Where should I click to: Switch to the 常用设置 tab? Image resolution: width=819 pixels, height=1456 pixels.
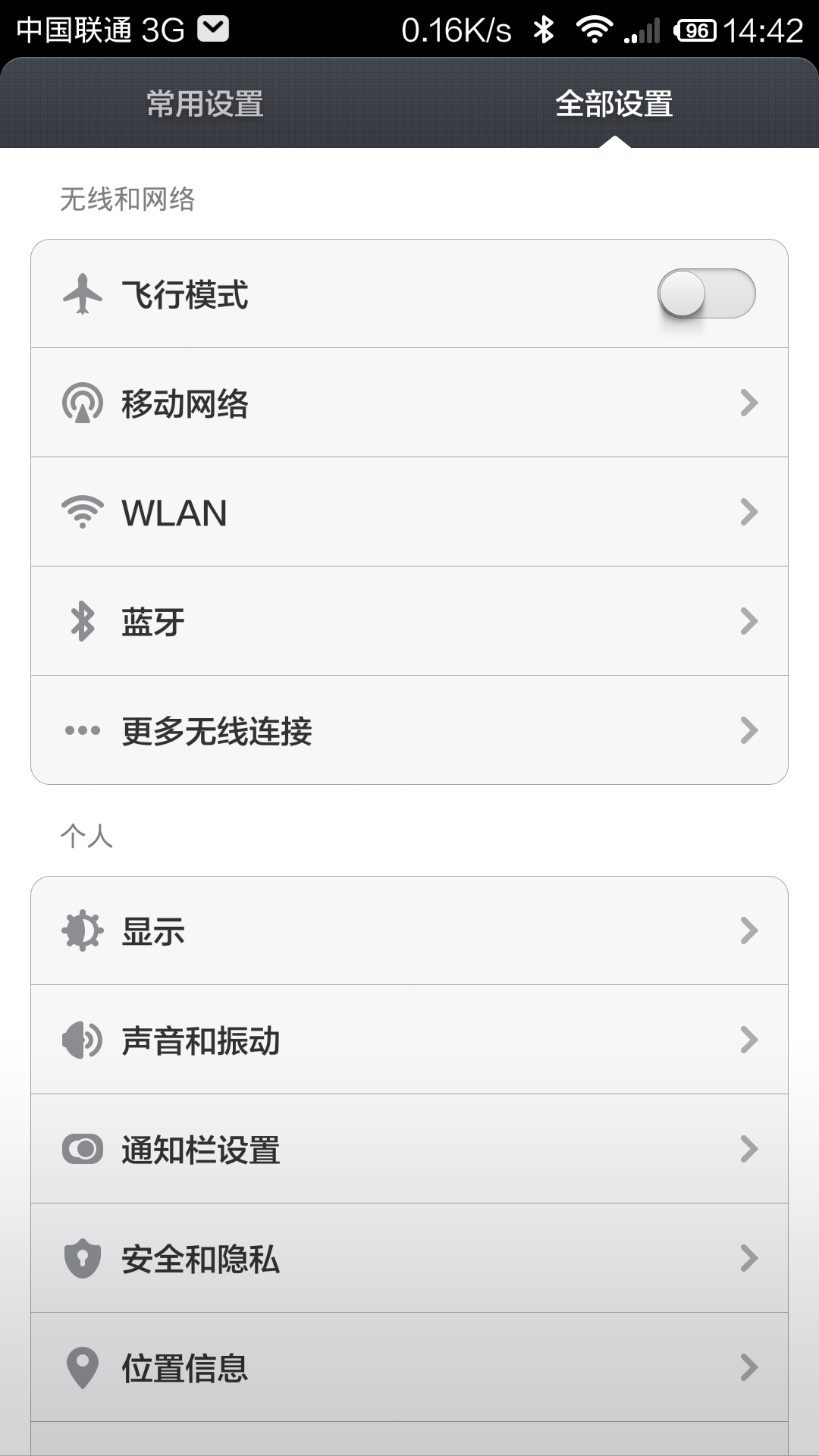click(205, 104)
